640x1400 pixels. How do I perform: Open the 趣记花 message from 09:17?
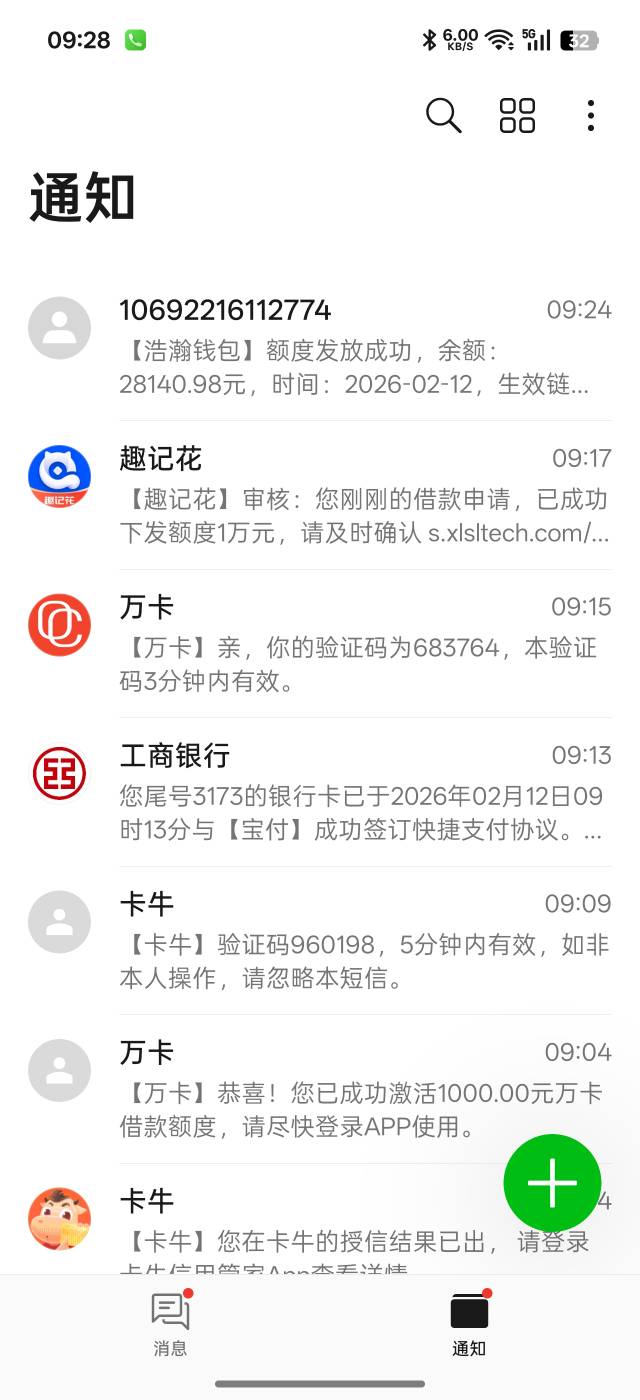320,496
